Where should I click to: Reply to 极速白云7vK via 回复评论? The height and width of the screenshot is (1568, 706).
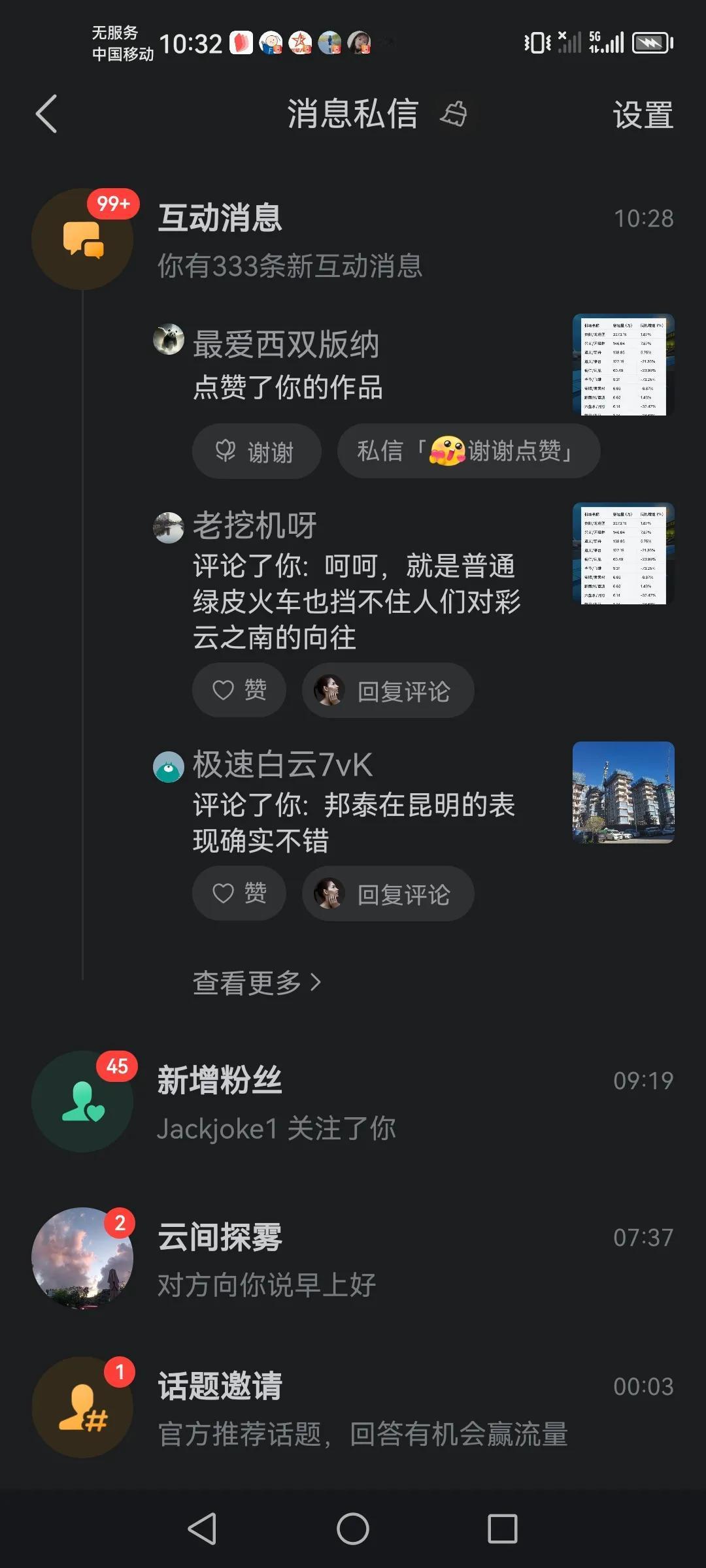[388, 894]
